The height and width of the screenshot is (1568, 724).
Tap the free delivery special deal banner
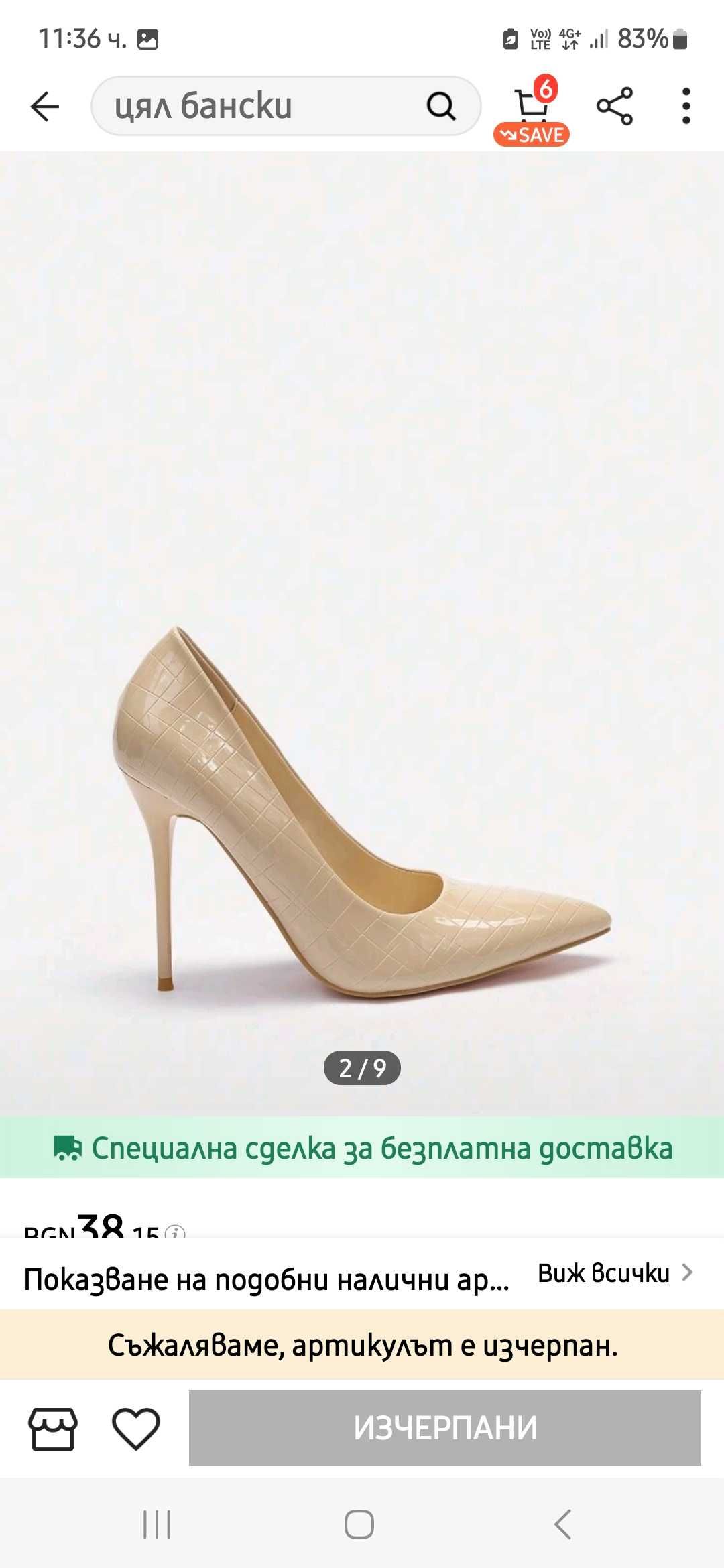pos(362,1148)
